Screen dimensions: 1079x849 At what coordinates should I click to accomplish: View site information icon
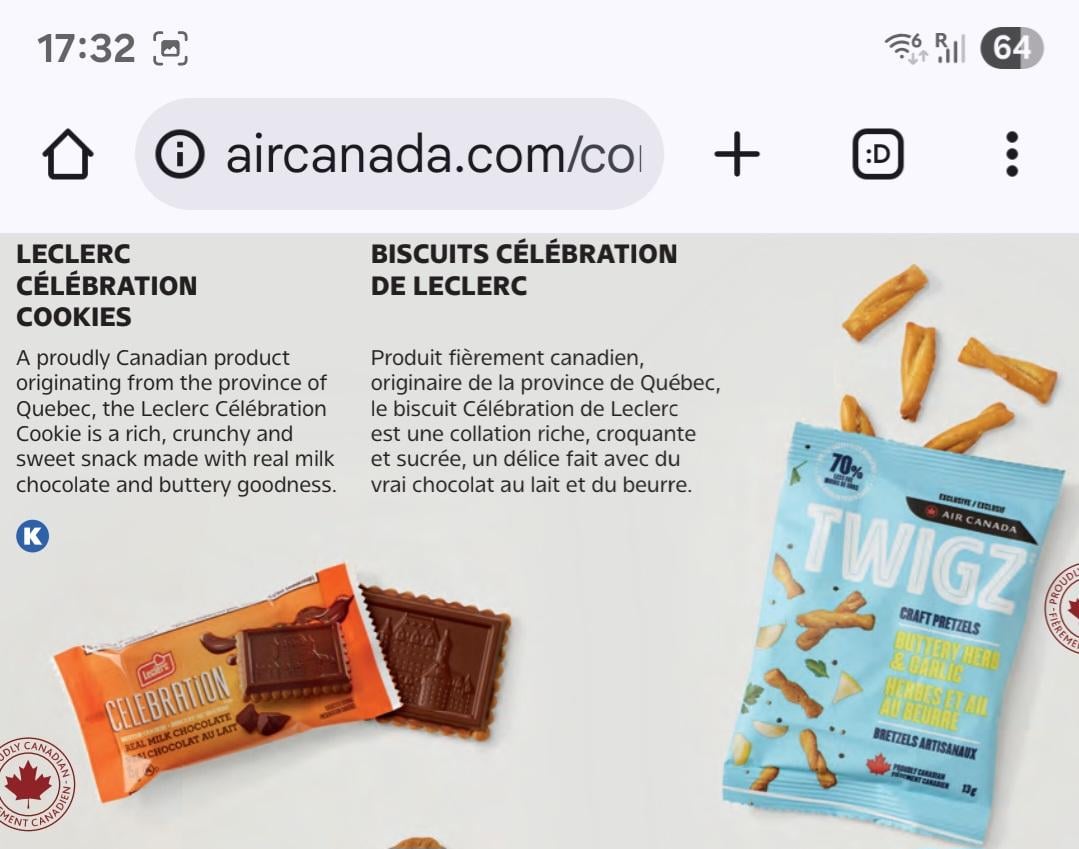(180, 155)
